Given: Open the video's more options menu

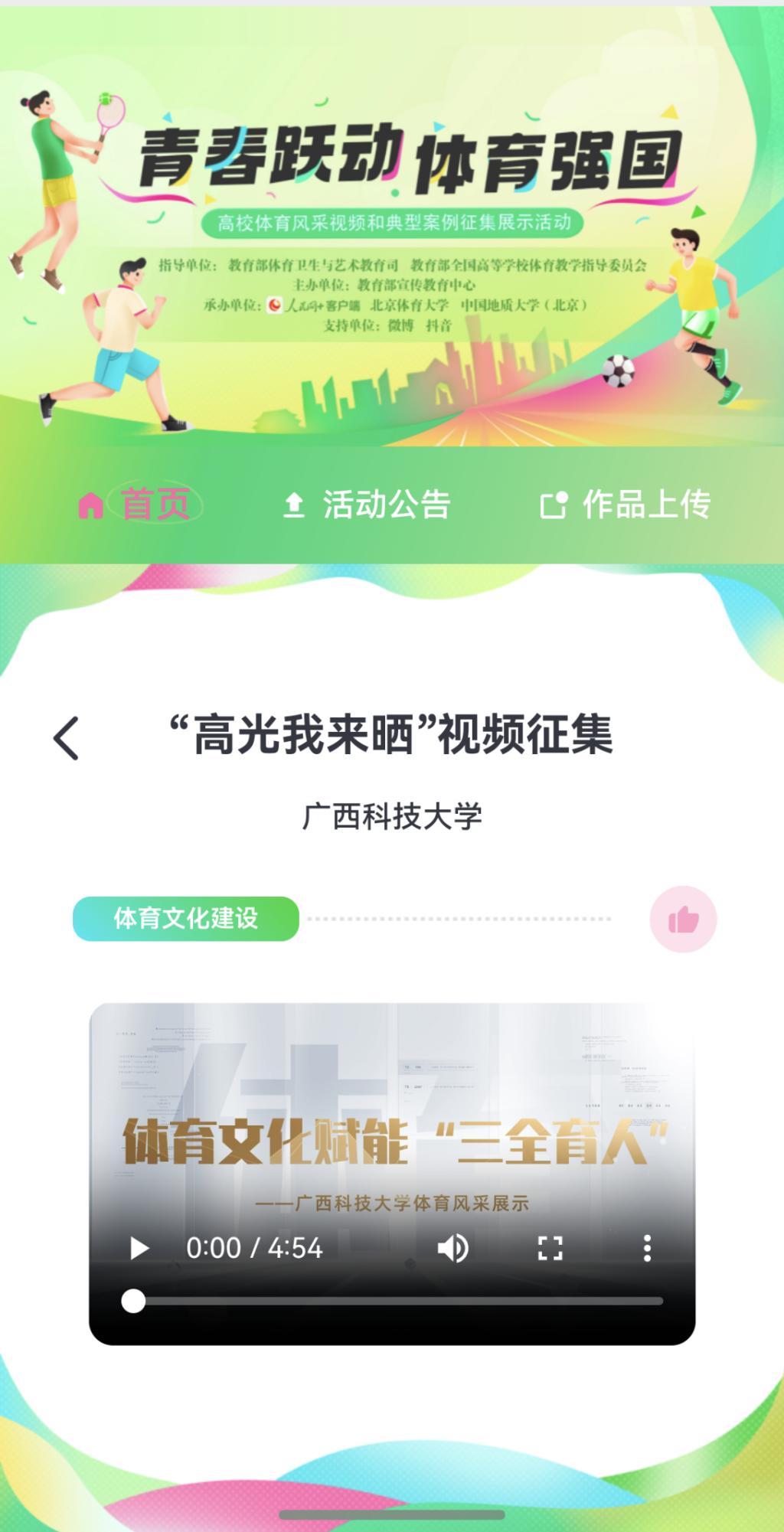Looking at the screenshot, I should (647, 1249).
